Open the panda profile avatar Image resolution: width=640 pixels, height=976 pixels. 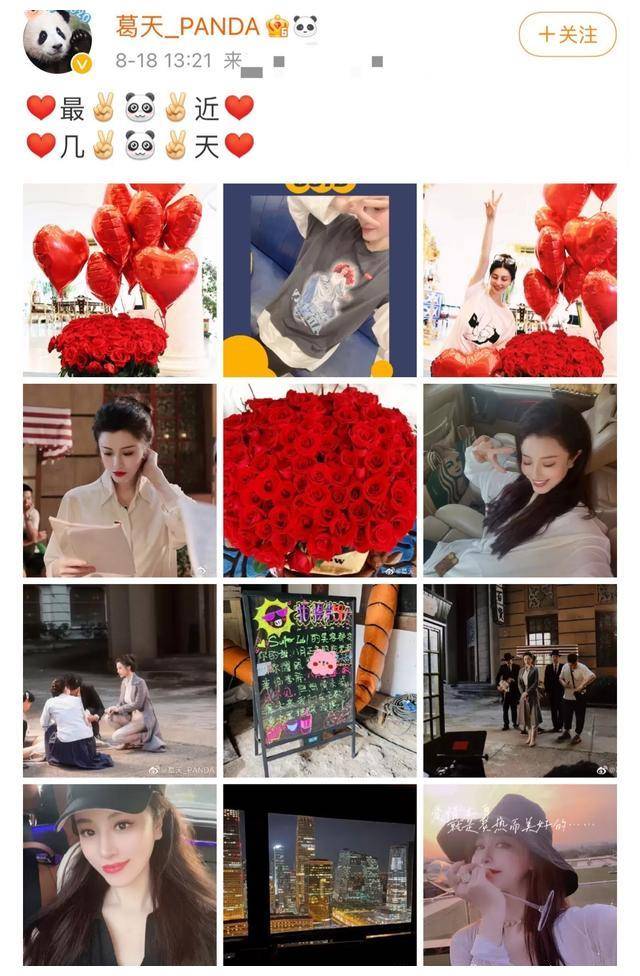point(58,42)
